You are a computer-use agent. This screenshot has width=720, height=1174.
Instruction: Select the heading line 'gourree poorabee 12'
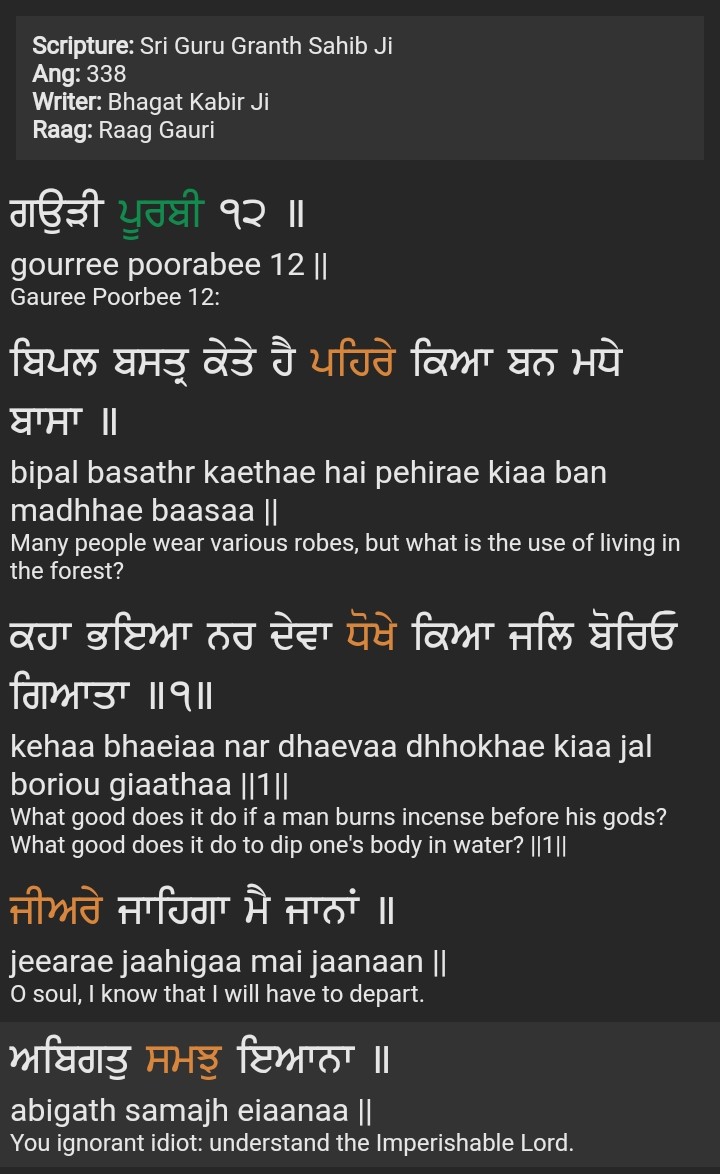[168, 265]
